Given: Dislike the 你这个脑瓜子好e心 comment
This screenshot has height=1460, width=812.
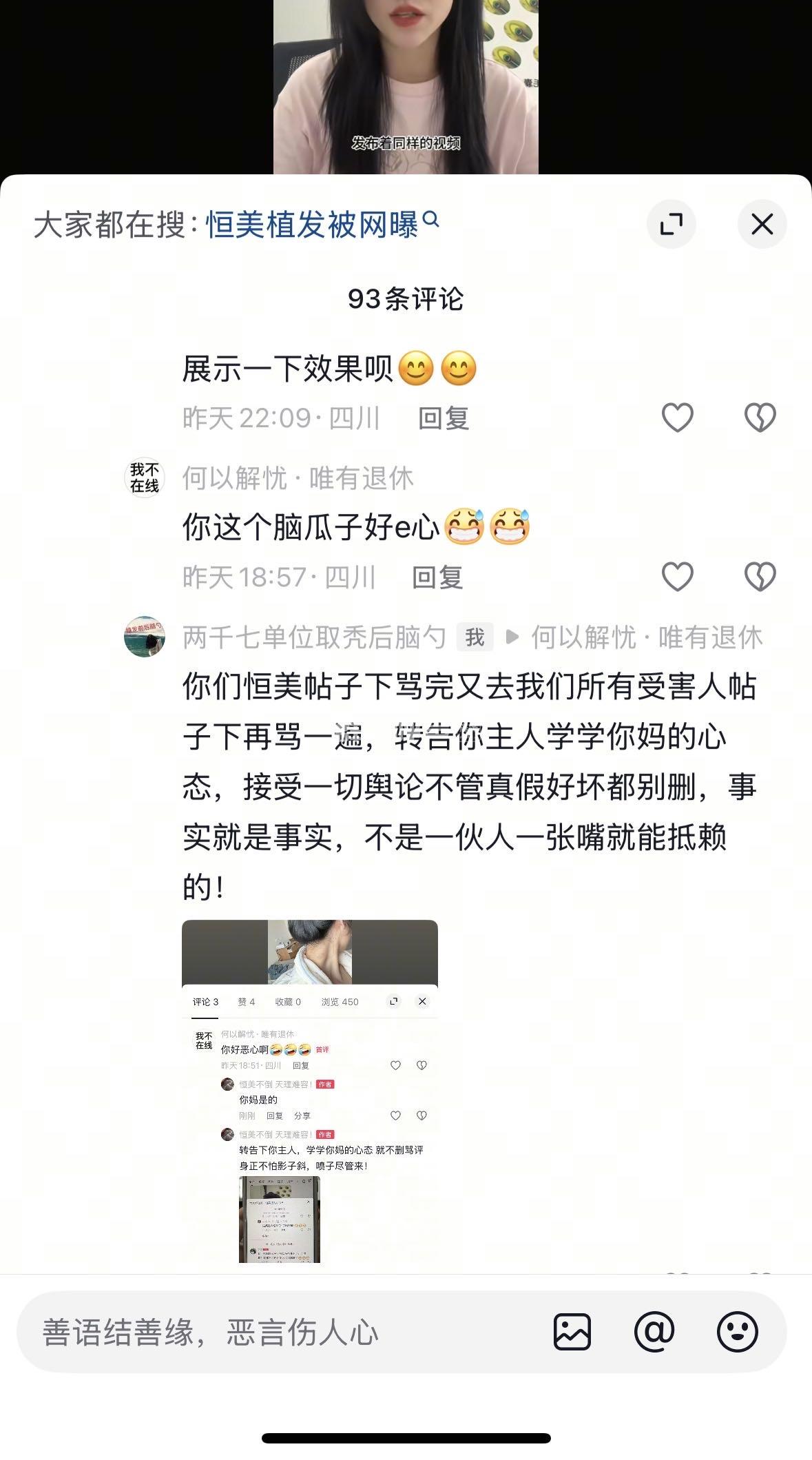Looking at the screenshot, I should 760,577.
